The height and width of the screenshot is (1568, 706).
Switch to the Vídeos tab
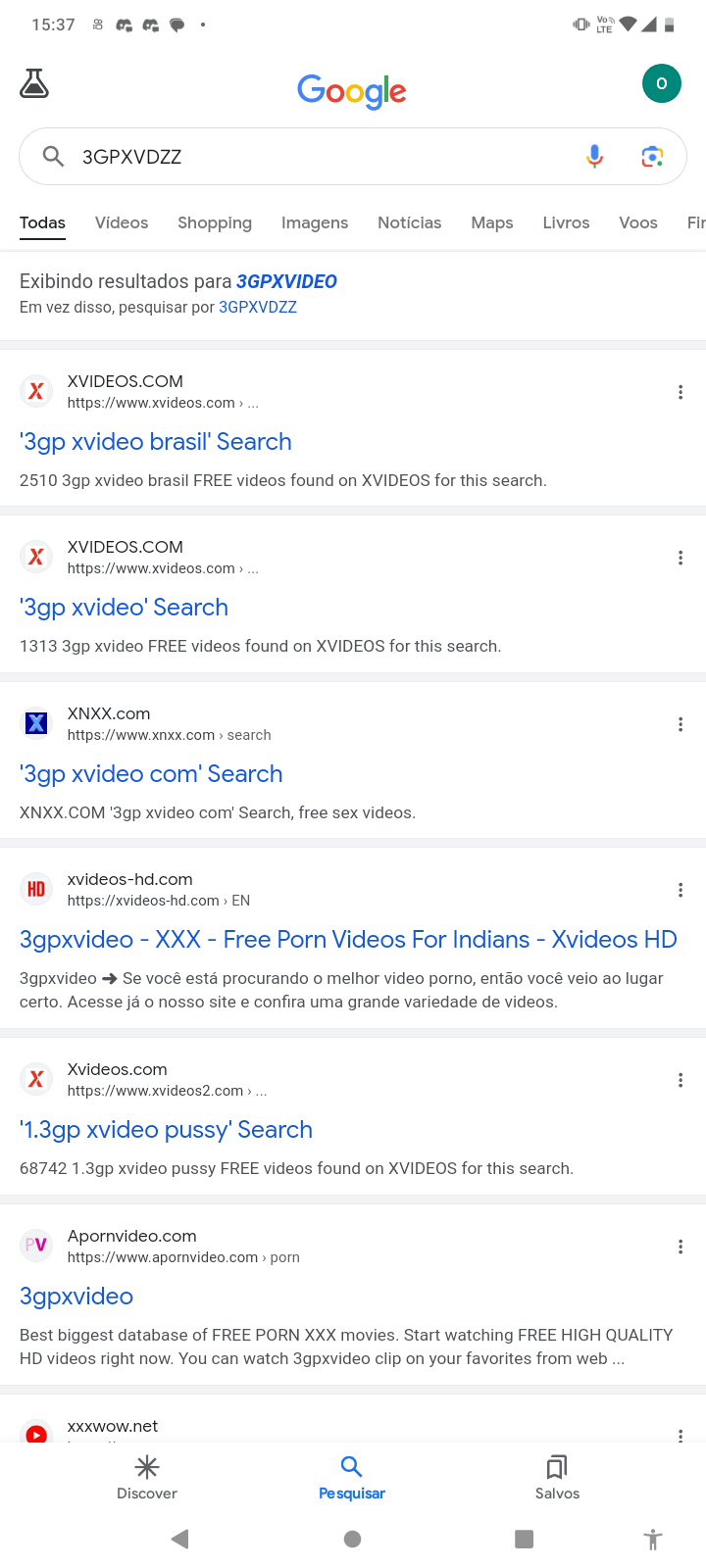click(122, 222)
